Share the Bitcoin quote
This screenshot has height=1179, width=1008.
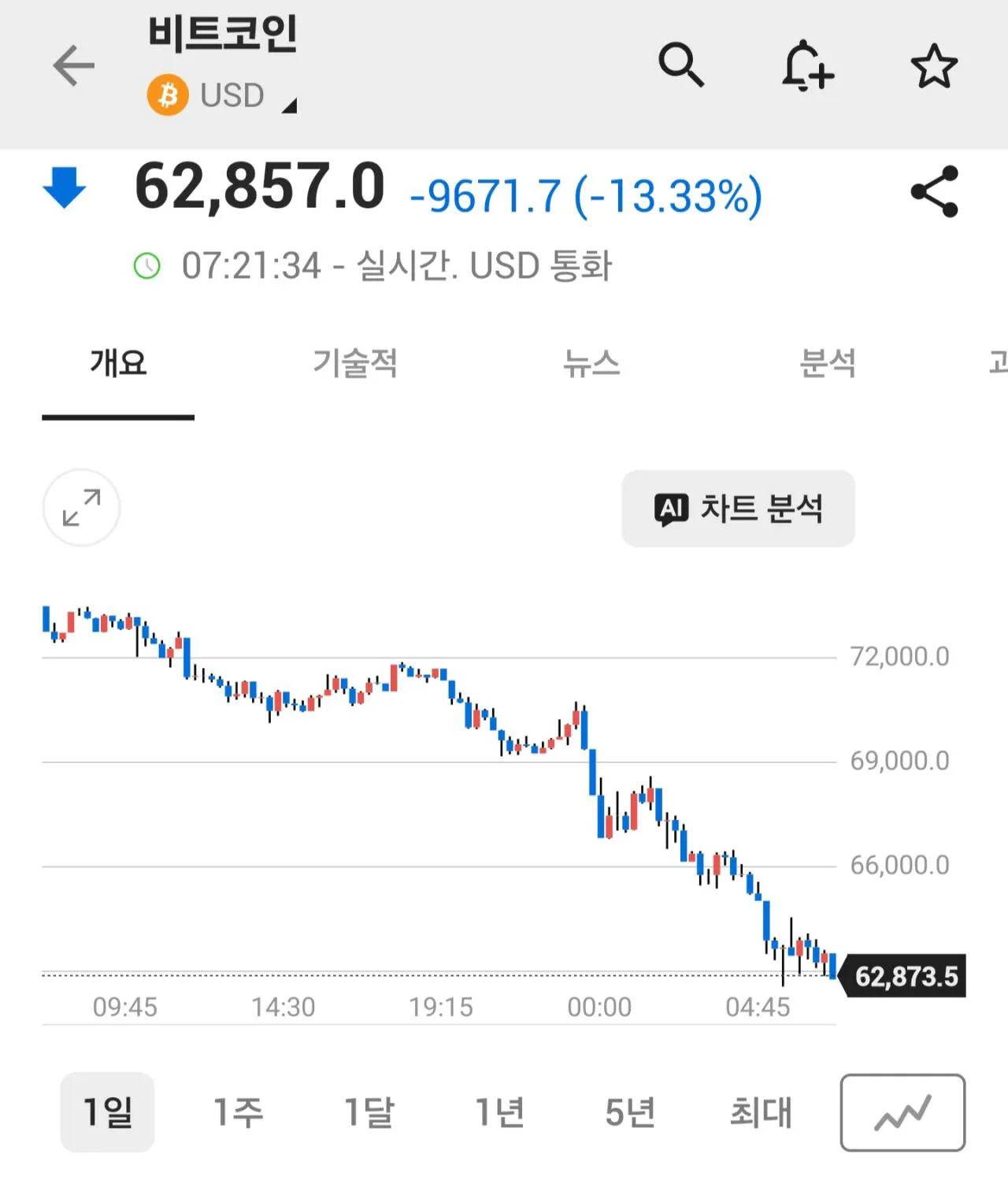(934, 191)
